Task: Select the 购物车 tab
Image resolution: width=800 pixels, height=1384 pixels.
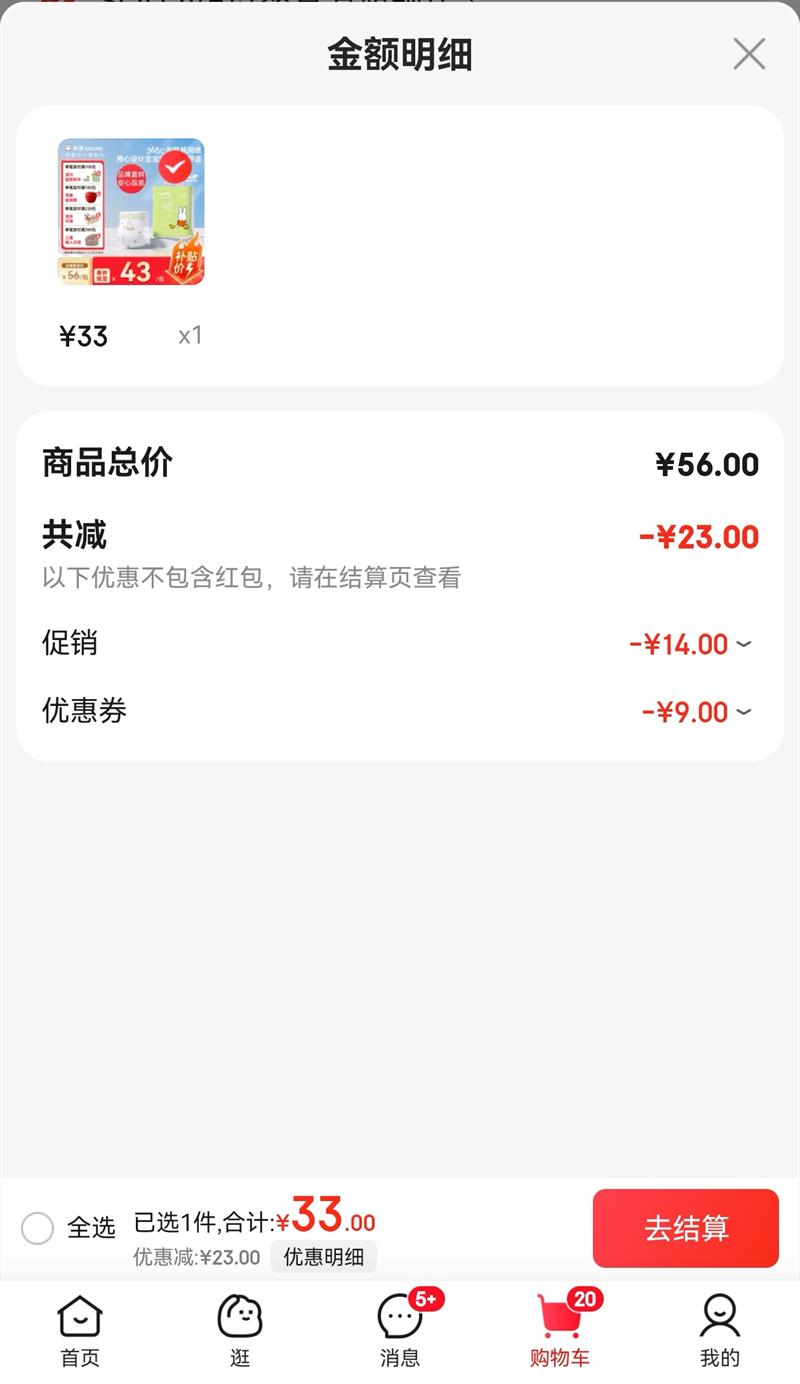Action: click(560, 1330)
